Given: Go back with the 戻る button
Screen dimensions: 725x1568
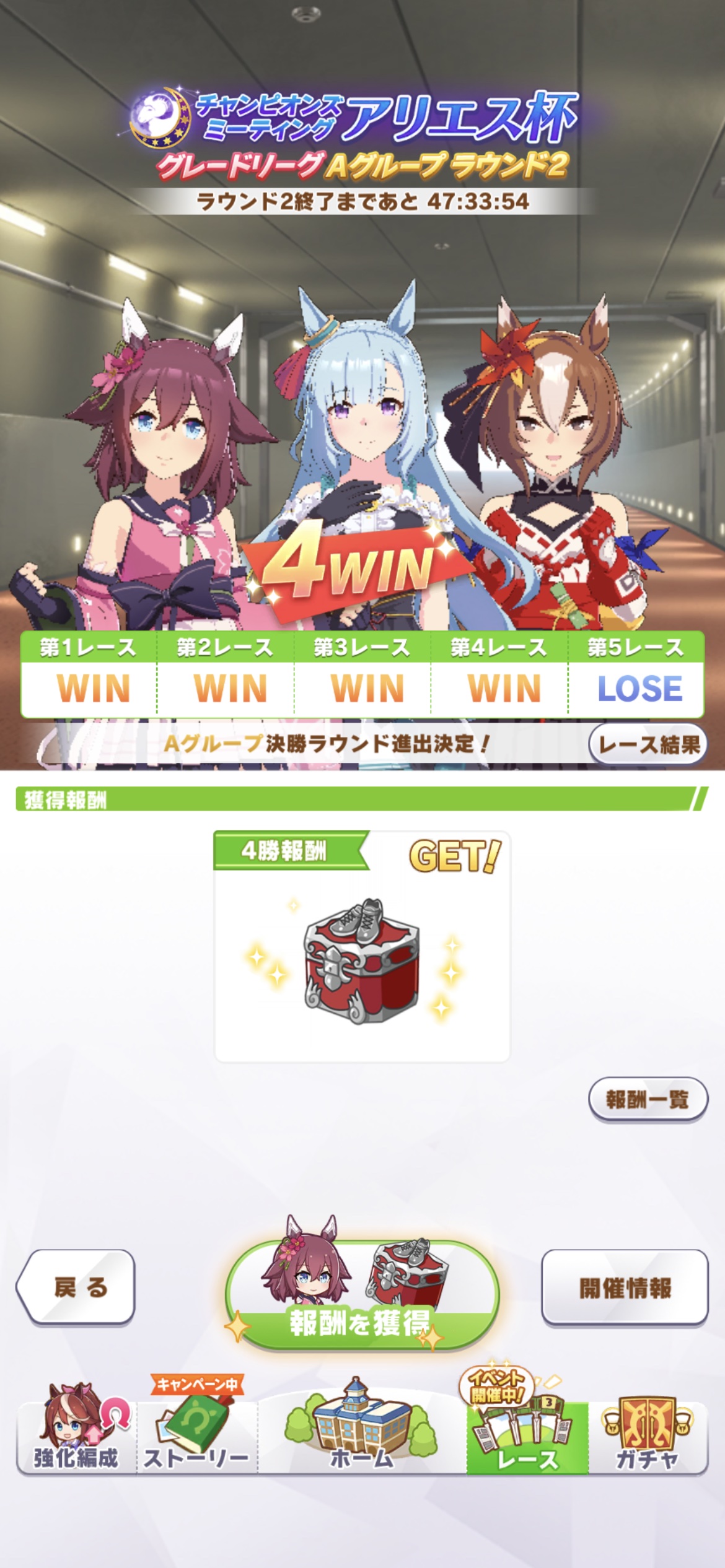Looking at the screenshot, I should [x=76, y=1287].
